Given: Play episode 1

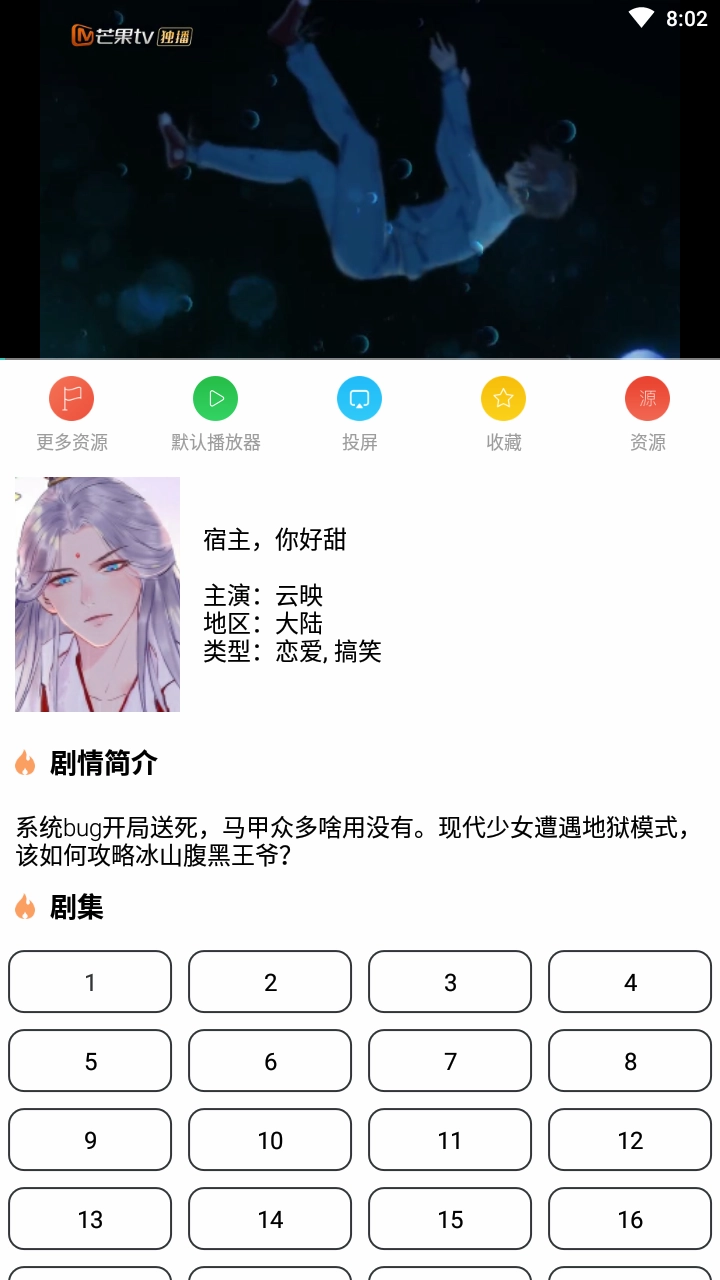Looking at the screenshot, I should point(90,982).
